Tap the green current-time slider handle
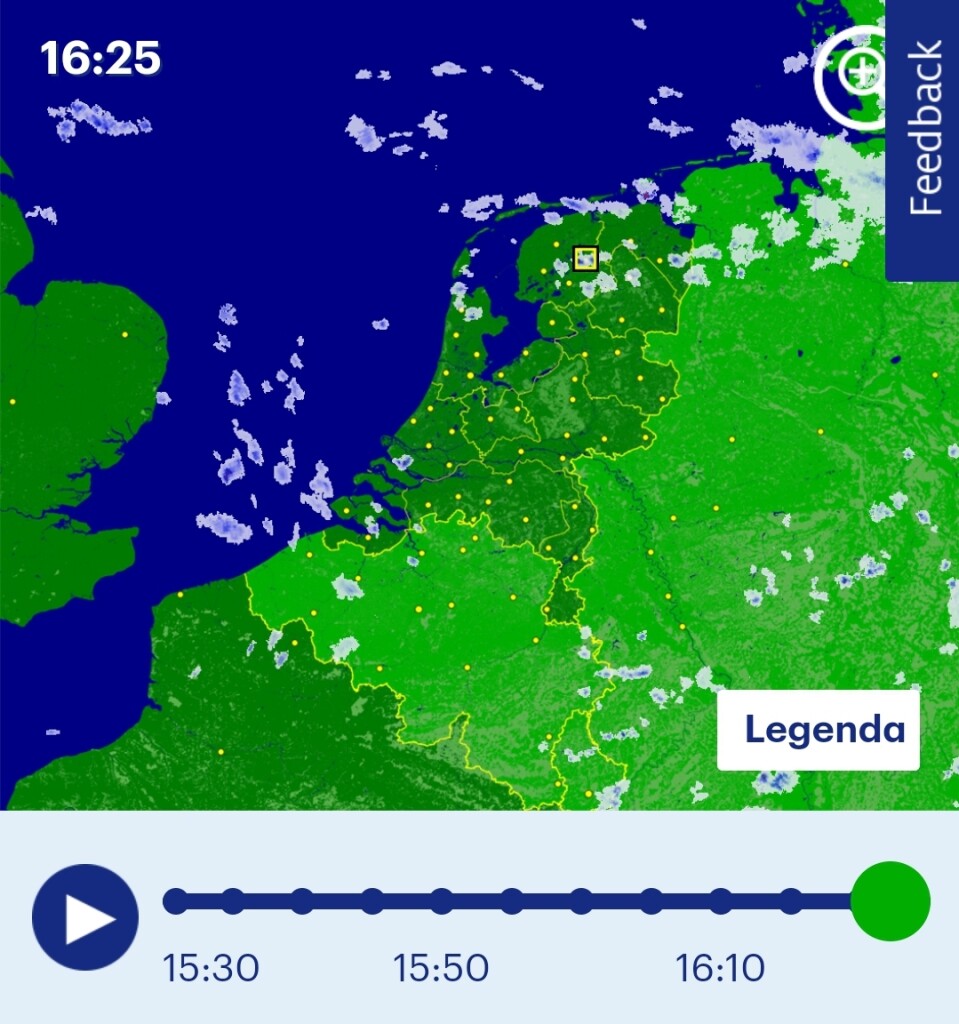Viewport: 959px width, 1024px height. pyautogui.click(x=890, y=901)
